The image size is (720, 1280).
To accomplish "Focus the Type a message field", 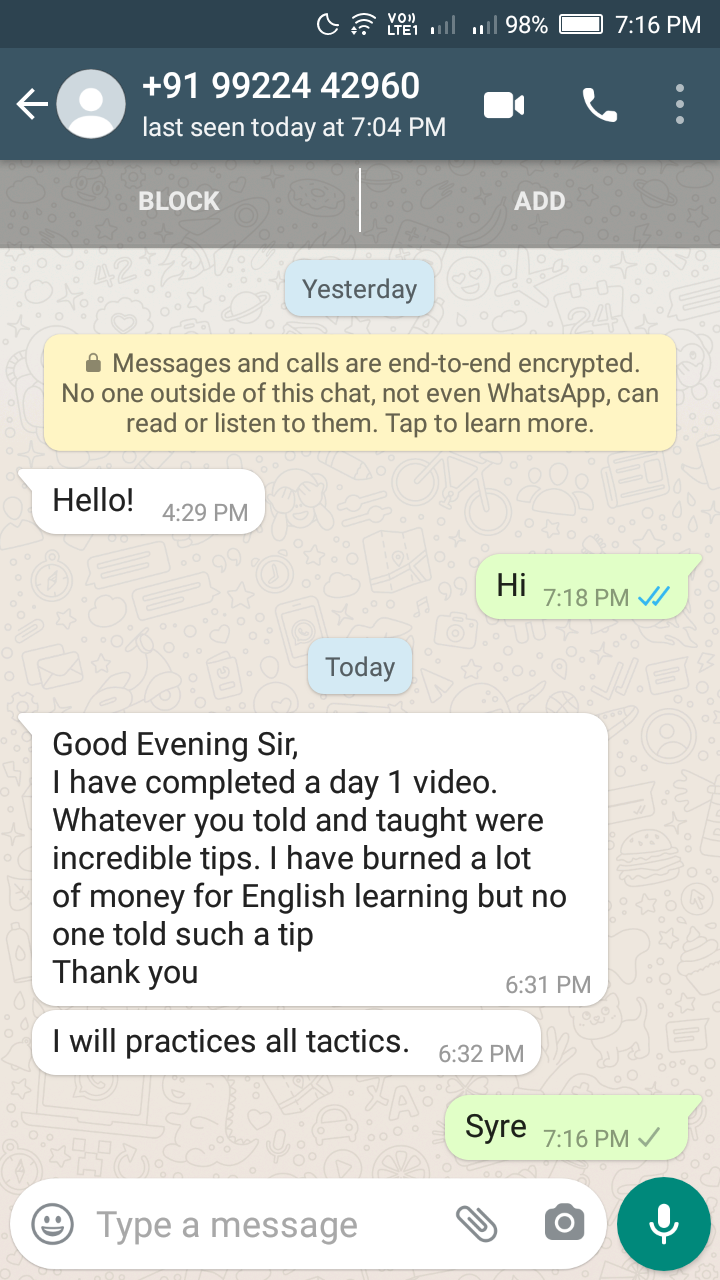I will [x=260, y=1224].
